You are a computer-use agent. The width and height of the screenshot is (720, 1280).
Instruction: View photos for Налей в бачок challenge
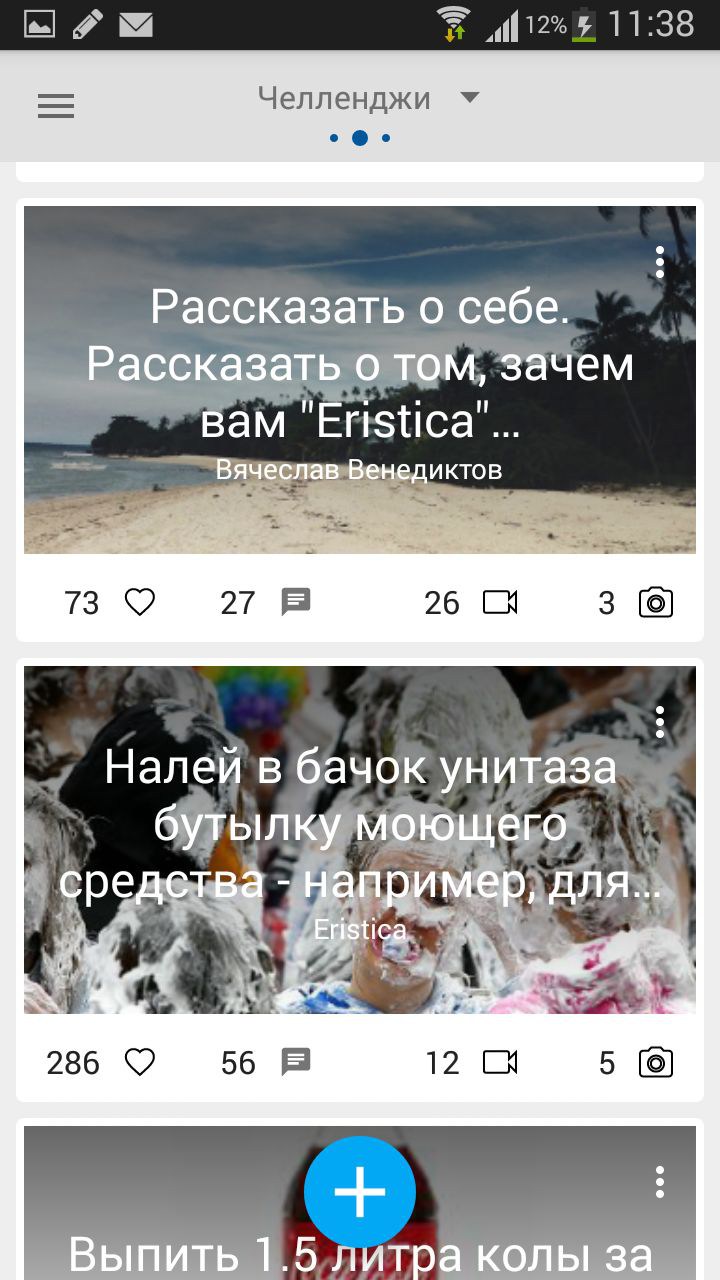(656, 1062)
